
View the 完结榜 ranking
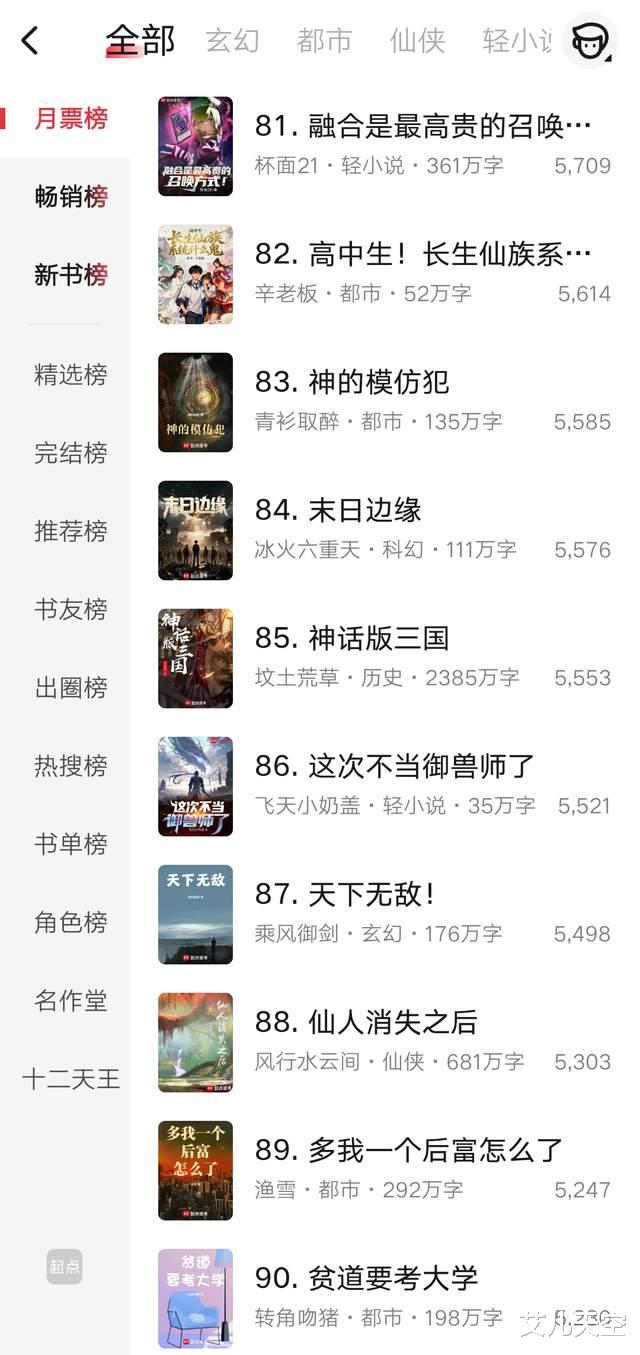click(x=71, y=453)
